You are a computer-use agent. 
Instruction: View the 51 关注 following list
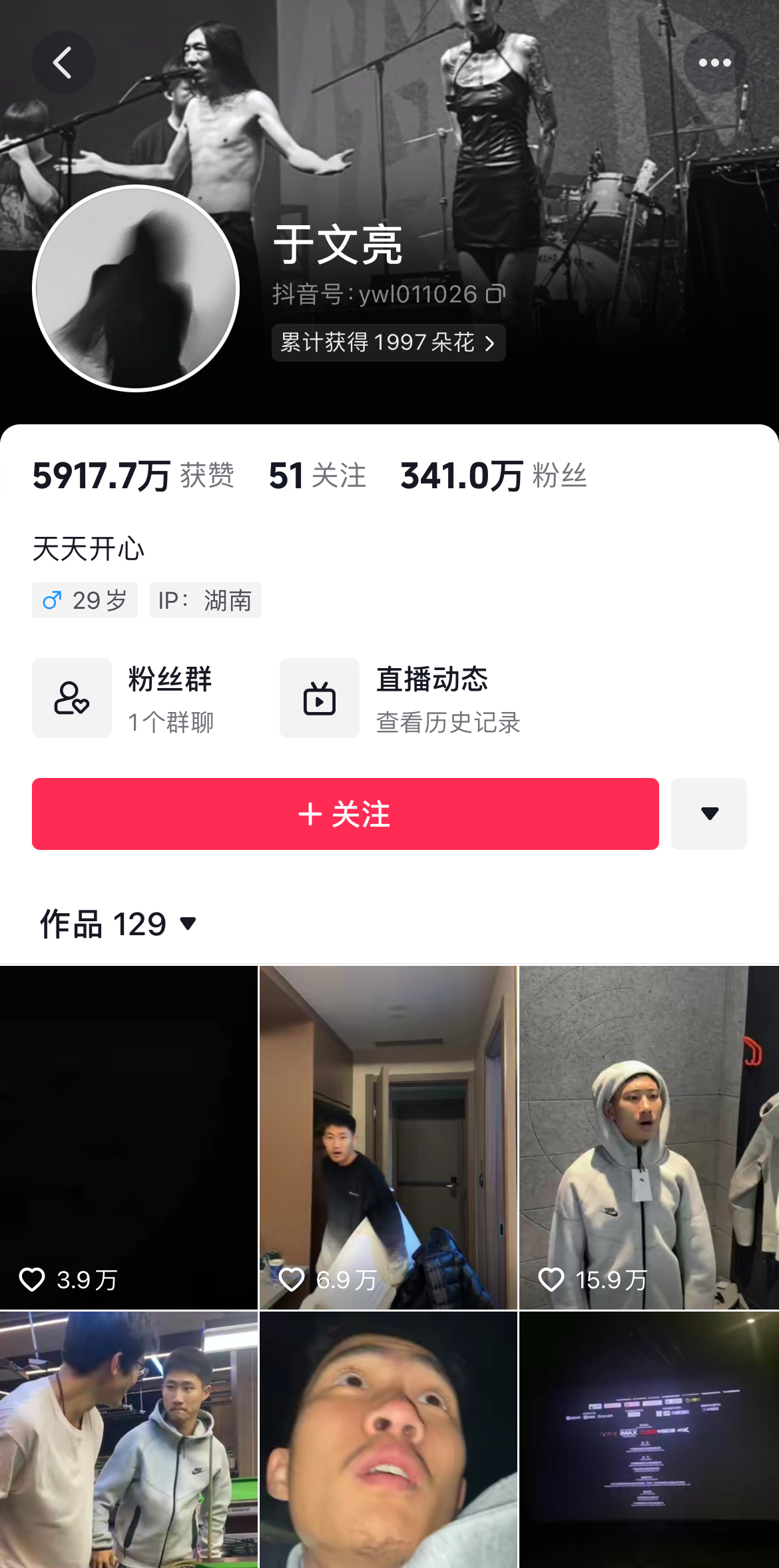pos(317,476)
